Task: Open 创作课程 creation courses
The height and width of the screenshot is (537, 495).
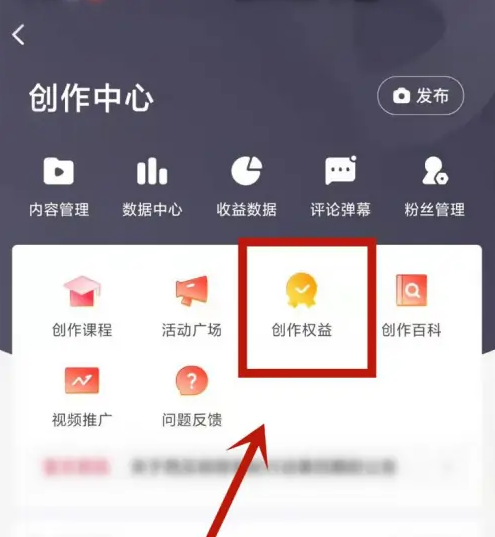Action: [x=82, y=306]
